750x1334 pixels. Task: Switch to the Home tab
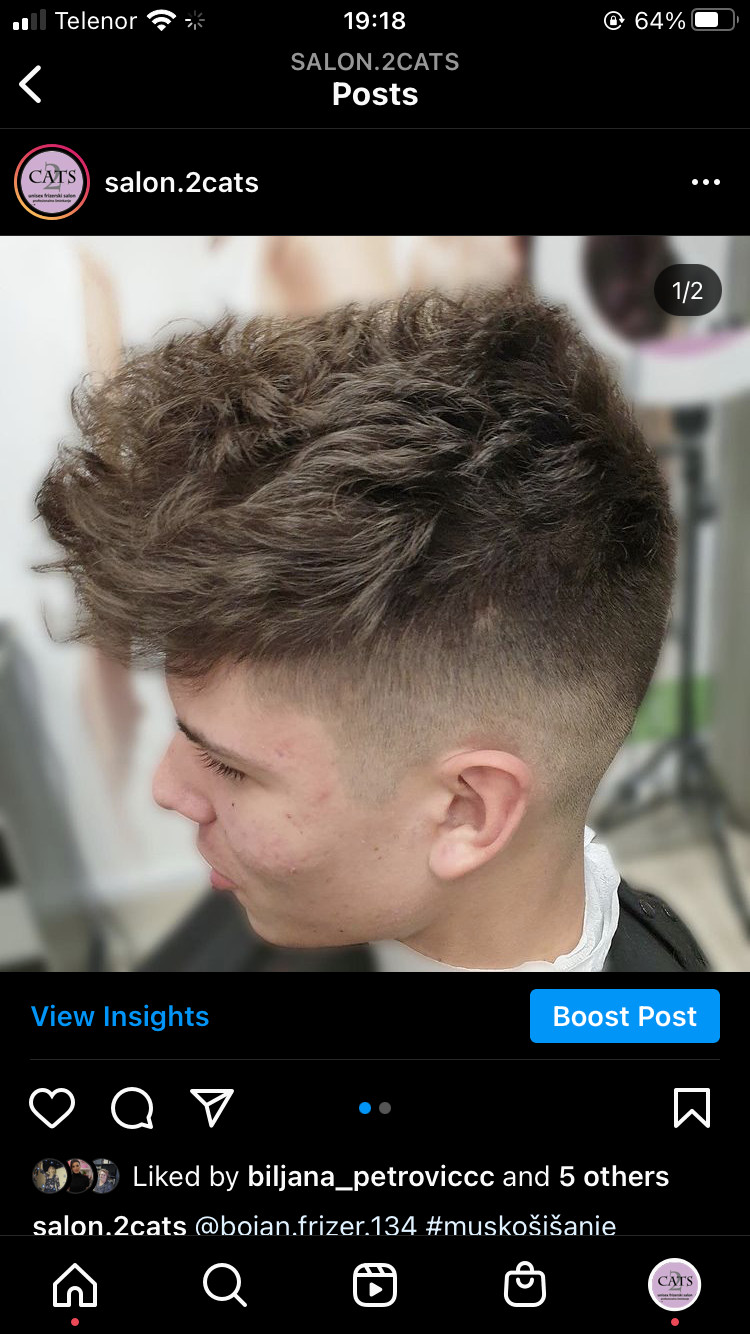click(75, 1285)
